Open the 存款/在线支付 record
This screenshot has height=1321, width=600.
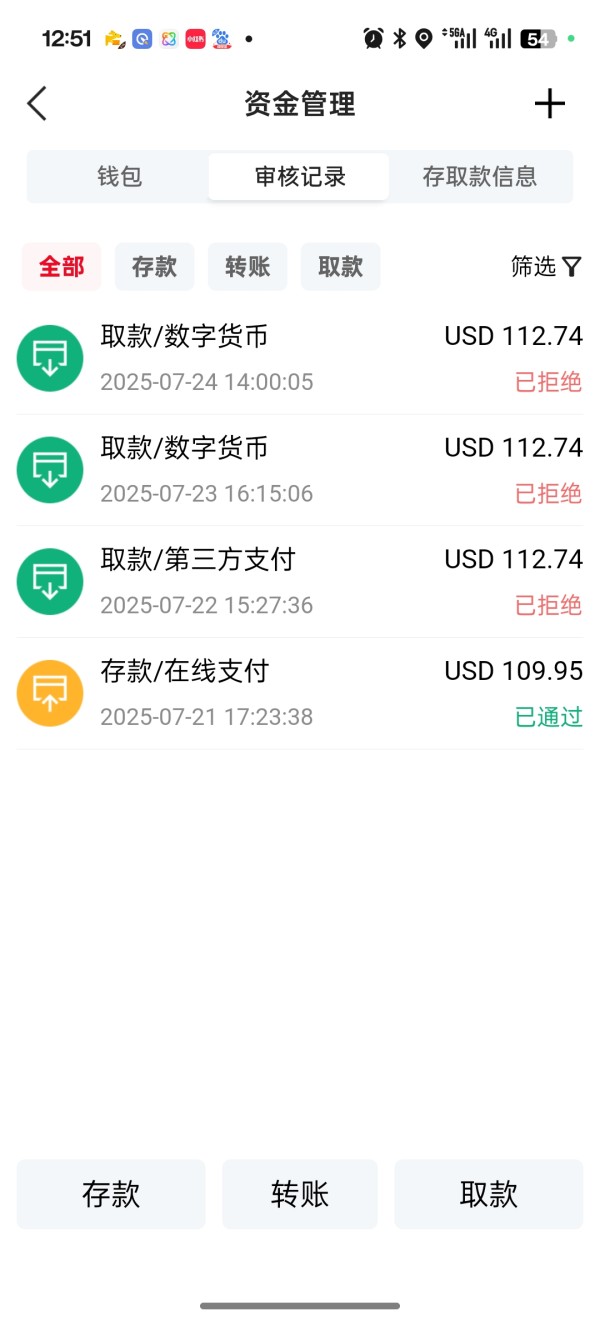click(x=300, y=693)
